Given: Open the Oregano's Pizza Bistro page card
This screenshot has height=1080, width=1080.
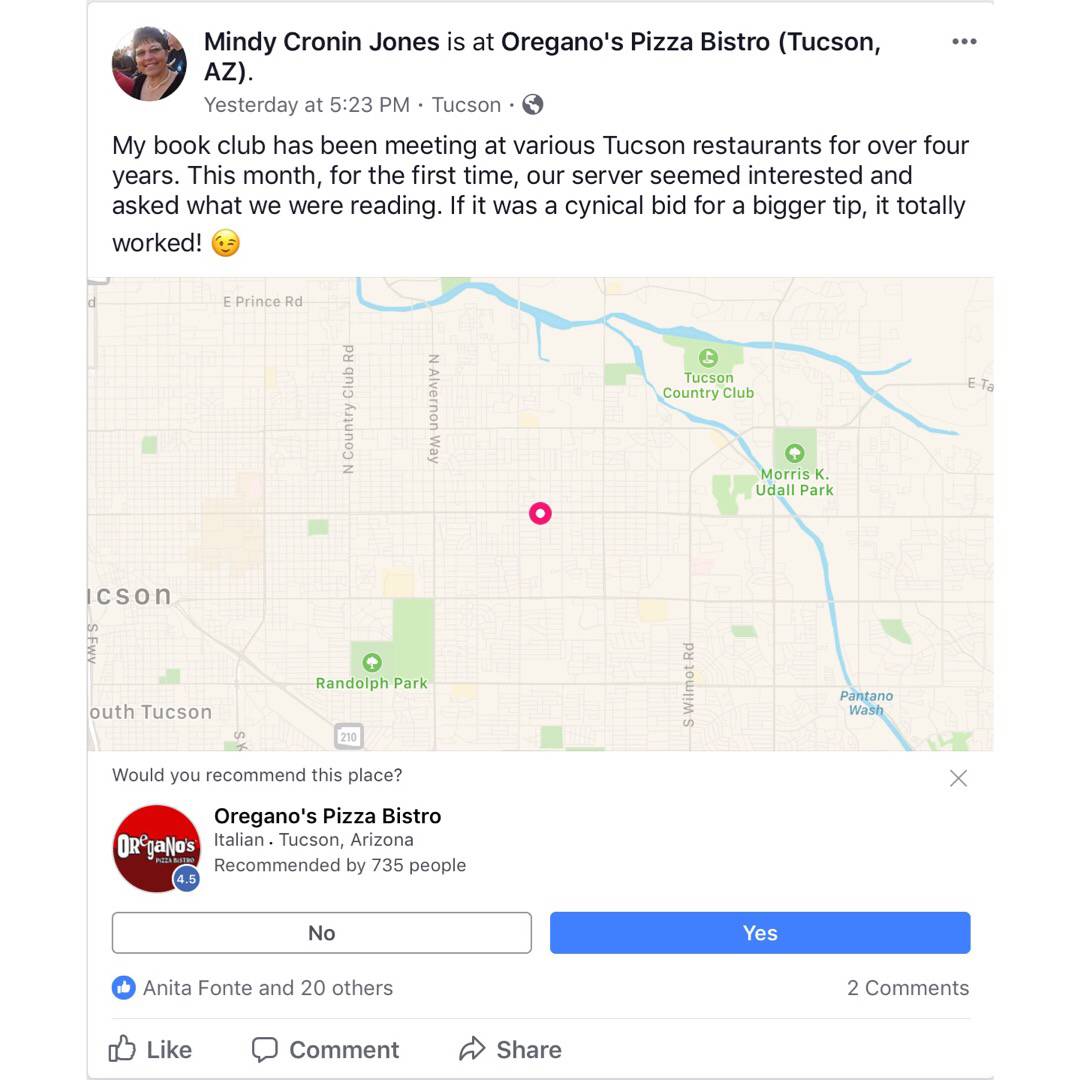Looking at the screenshot, I should point(327,816).
